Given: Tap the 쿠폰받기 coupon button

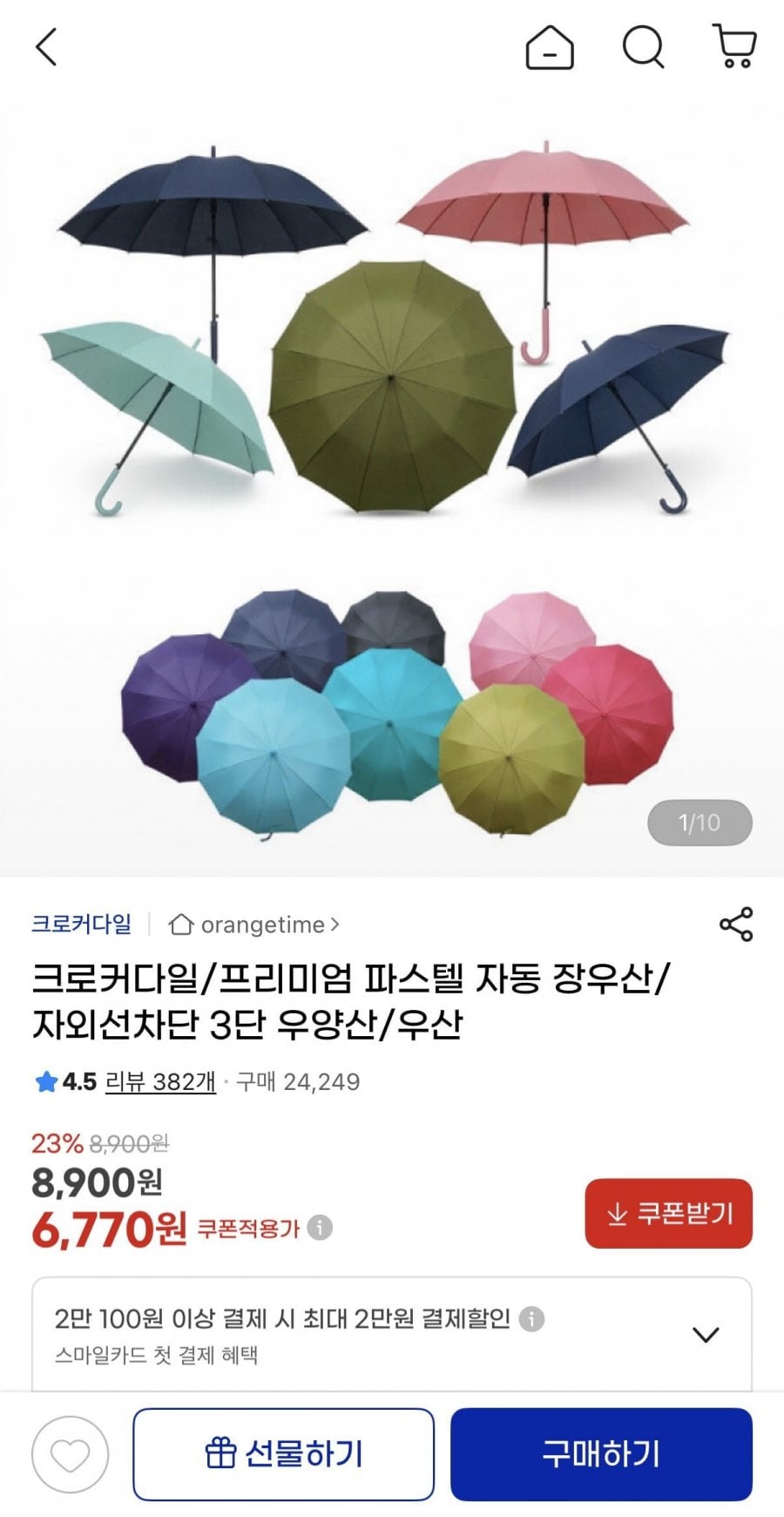Looking at the screenshot, I should coord(668,1213).
